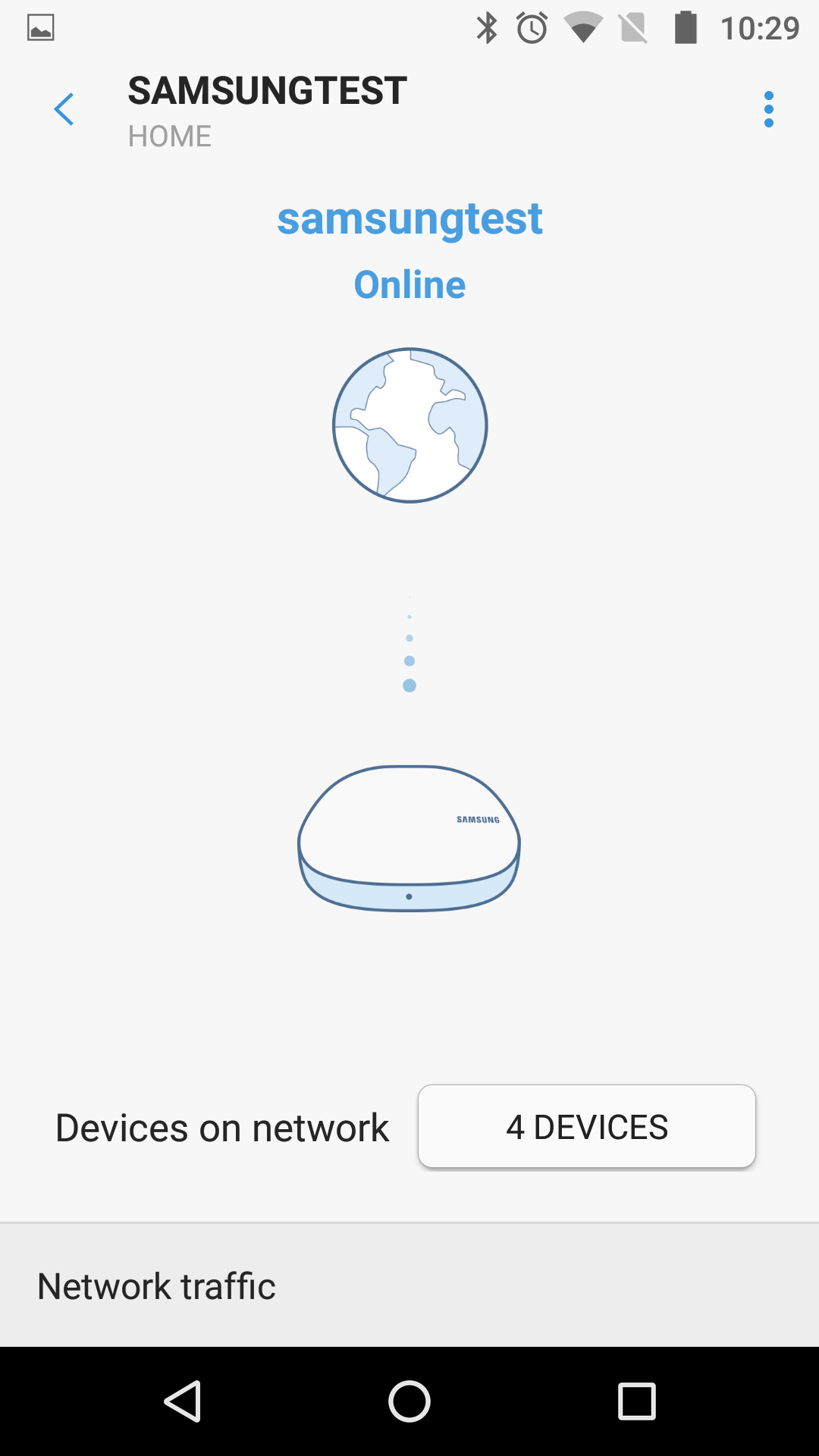
Task: Open the recent apps view
Action: pos(637,1401)
